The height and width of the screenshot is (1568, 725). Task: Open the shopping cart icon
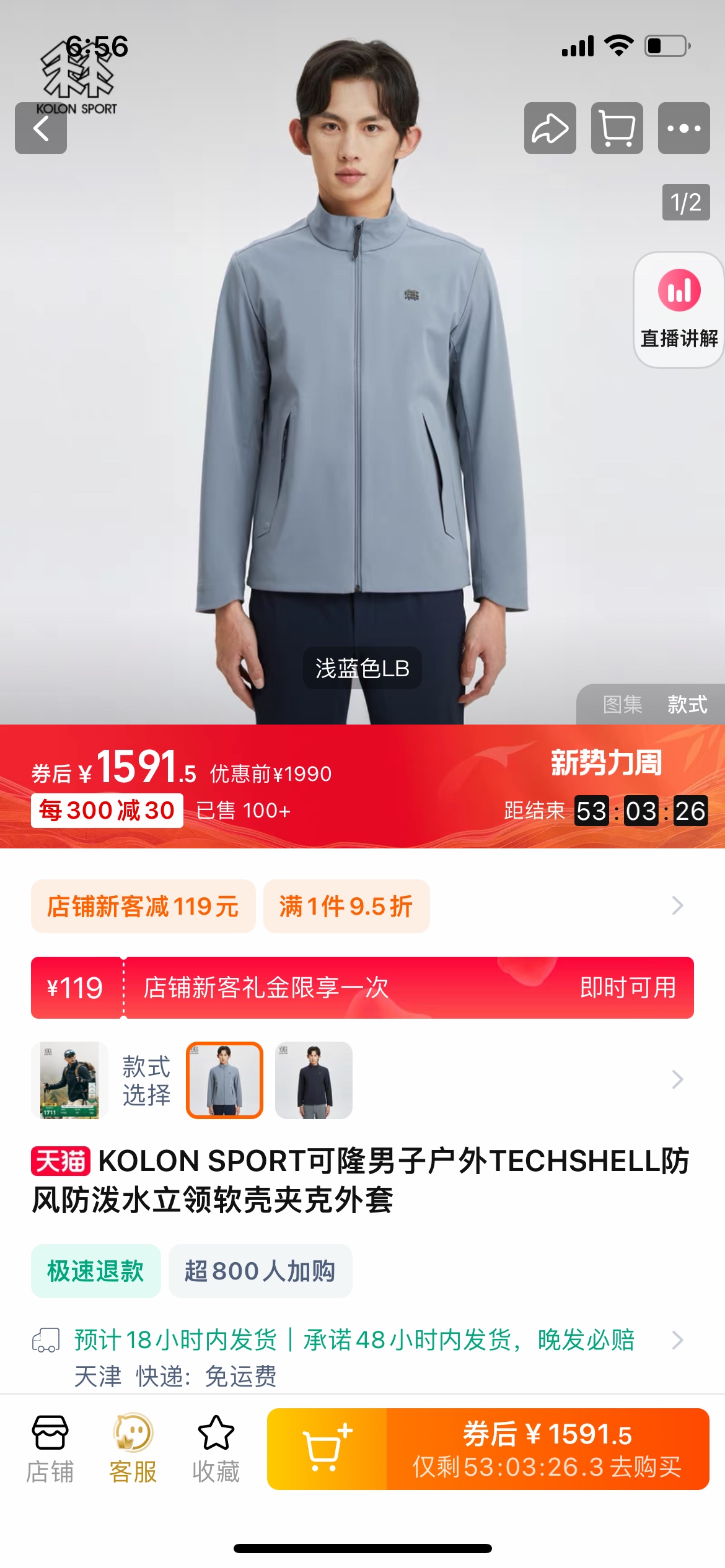[x=617, y=128]
